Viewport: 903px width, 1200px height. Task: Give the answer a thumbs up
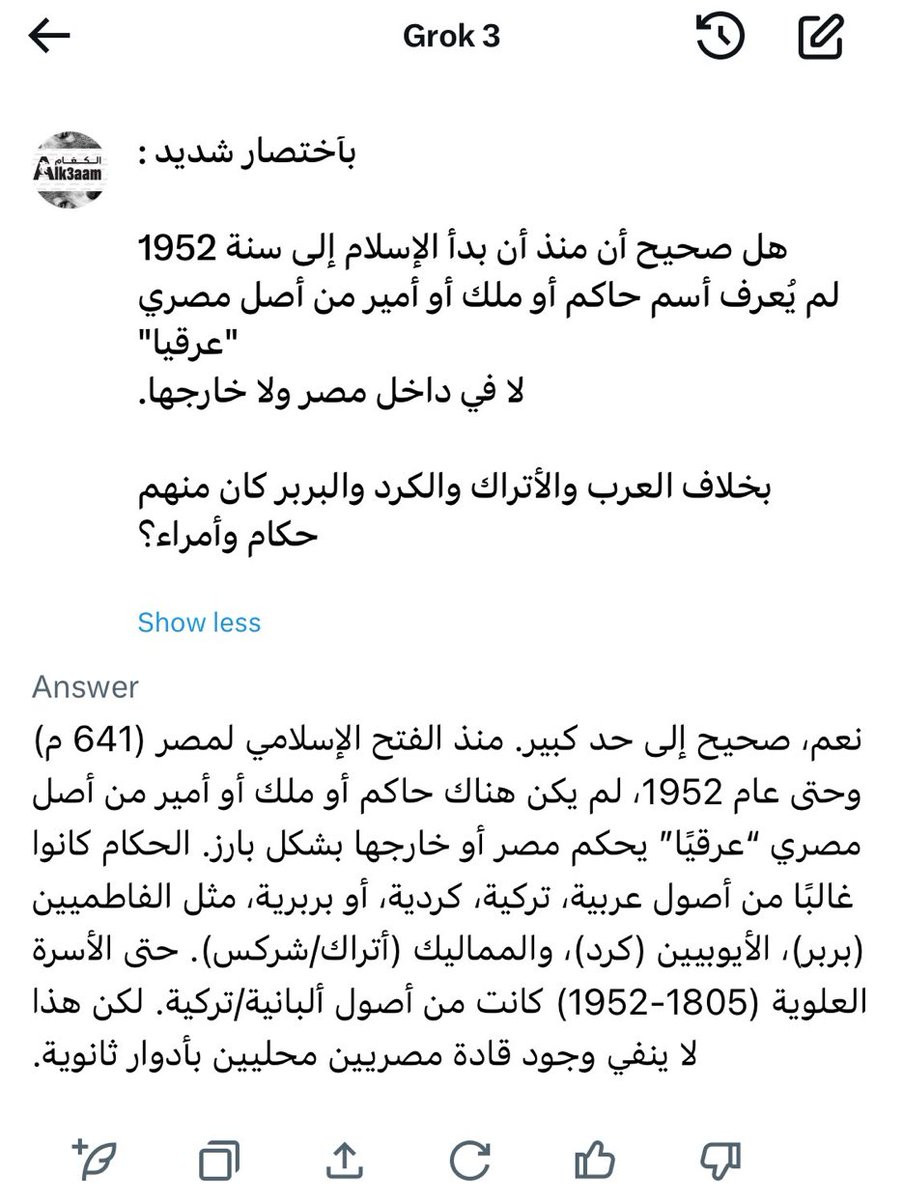(x=595, y=1160)
